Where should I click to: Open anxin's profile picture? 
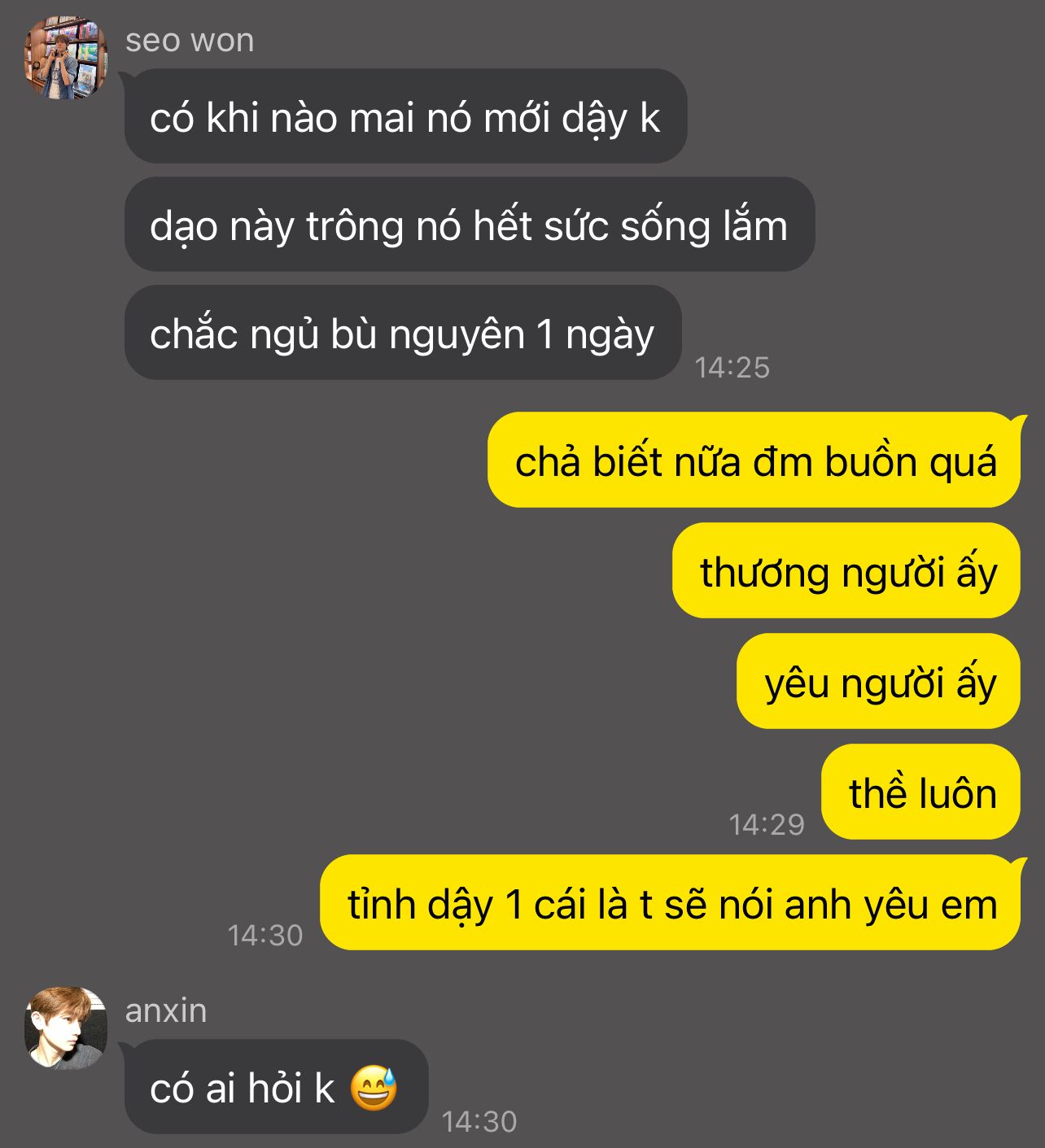click(x=66, y=1028)
